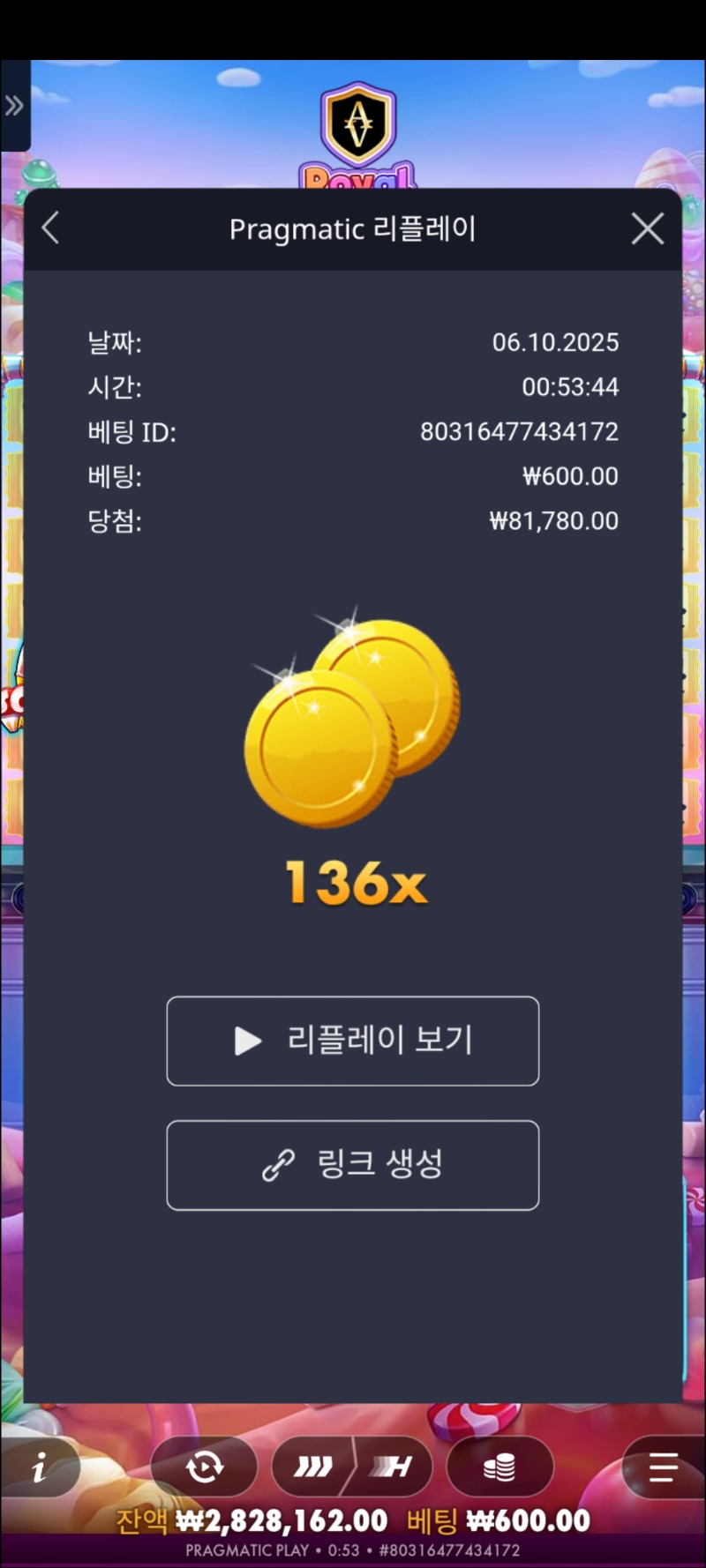Generate a share link with 링크 생성
Screen dimensions: 706x1568
coord(353,1165)
